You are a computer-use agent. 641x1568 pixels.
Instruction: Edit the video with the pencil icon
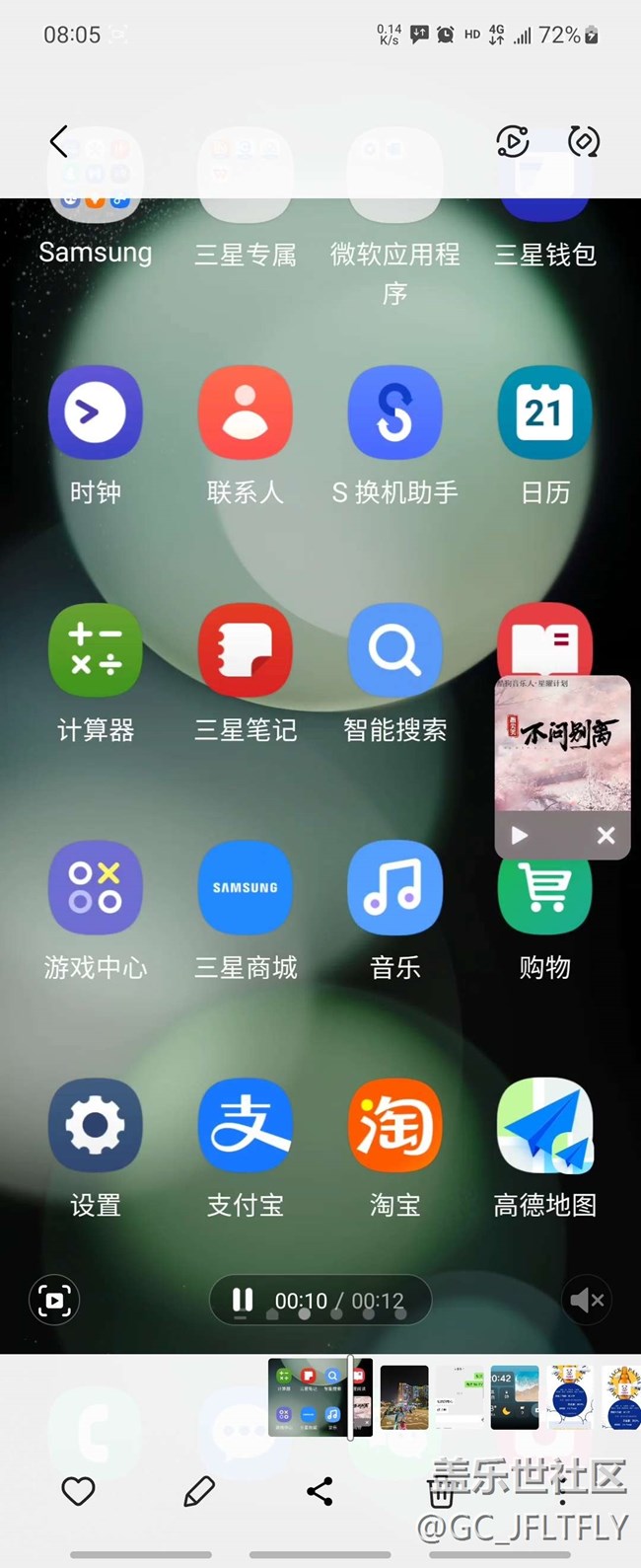[x=199, y=1491]
